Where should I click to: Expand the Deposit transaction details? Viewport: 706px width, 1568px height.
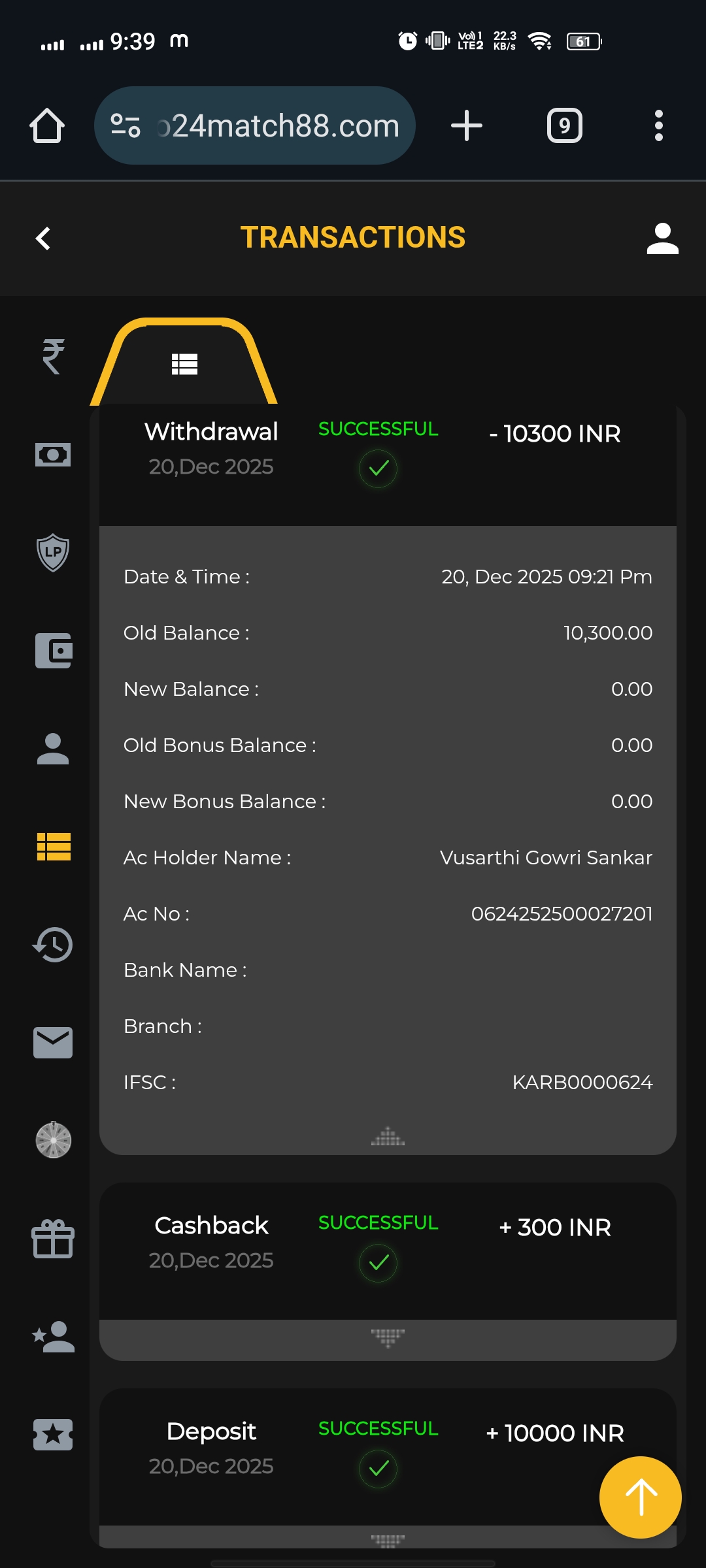coord(388,1540)
